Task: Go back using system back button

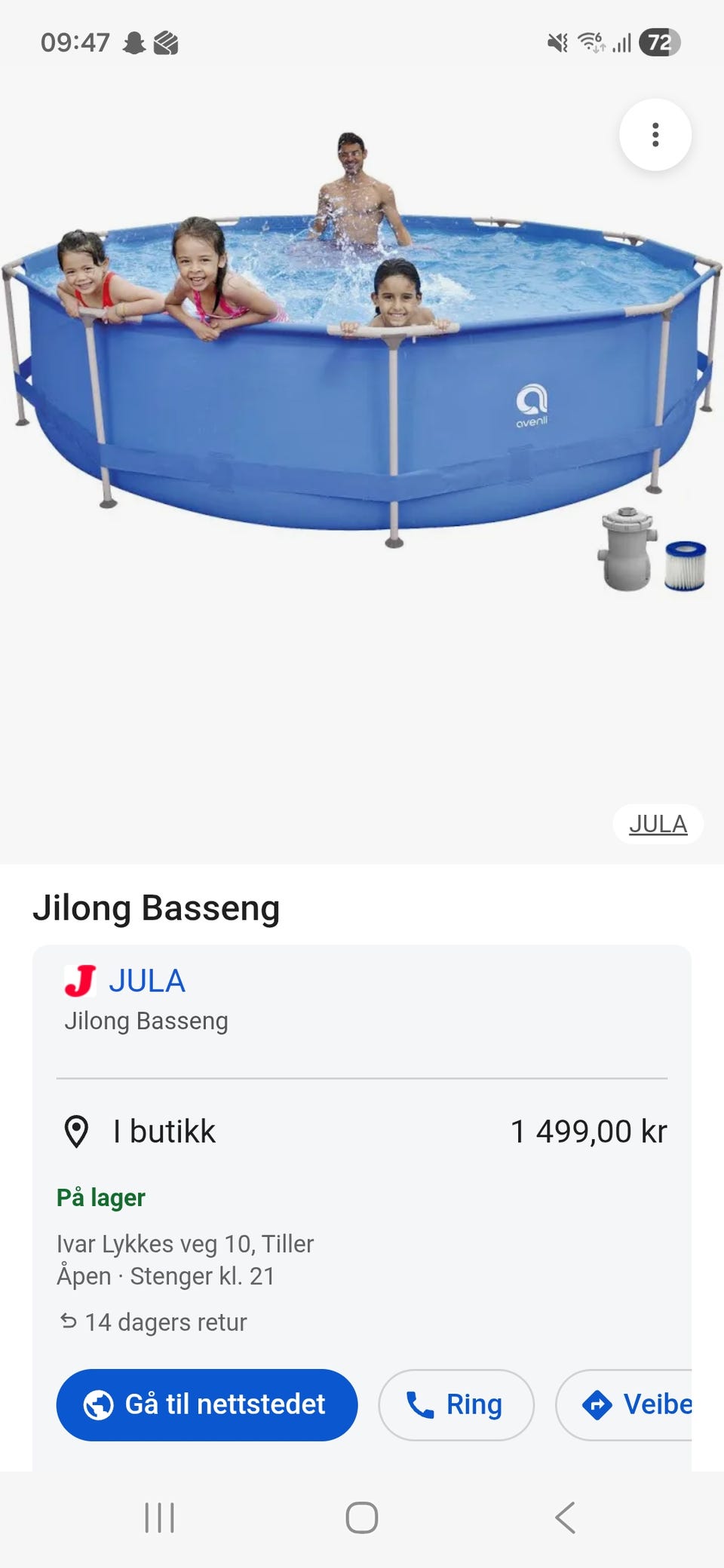Action: point(565,1517)
